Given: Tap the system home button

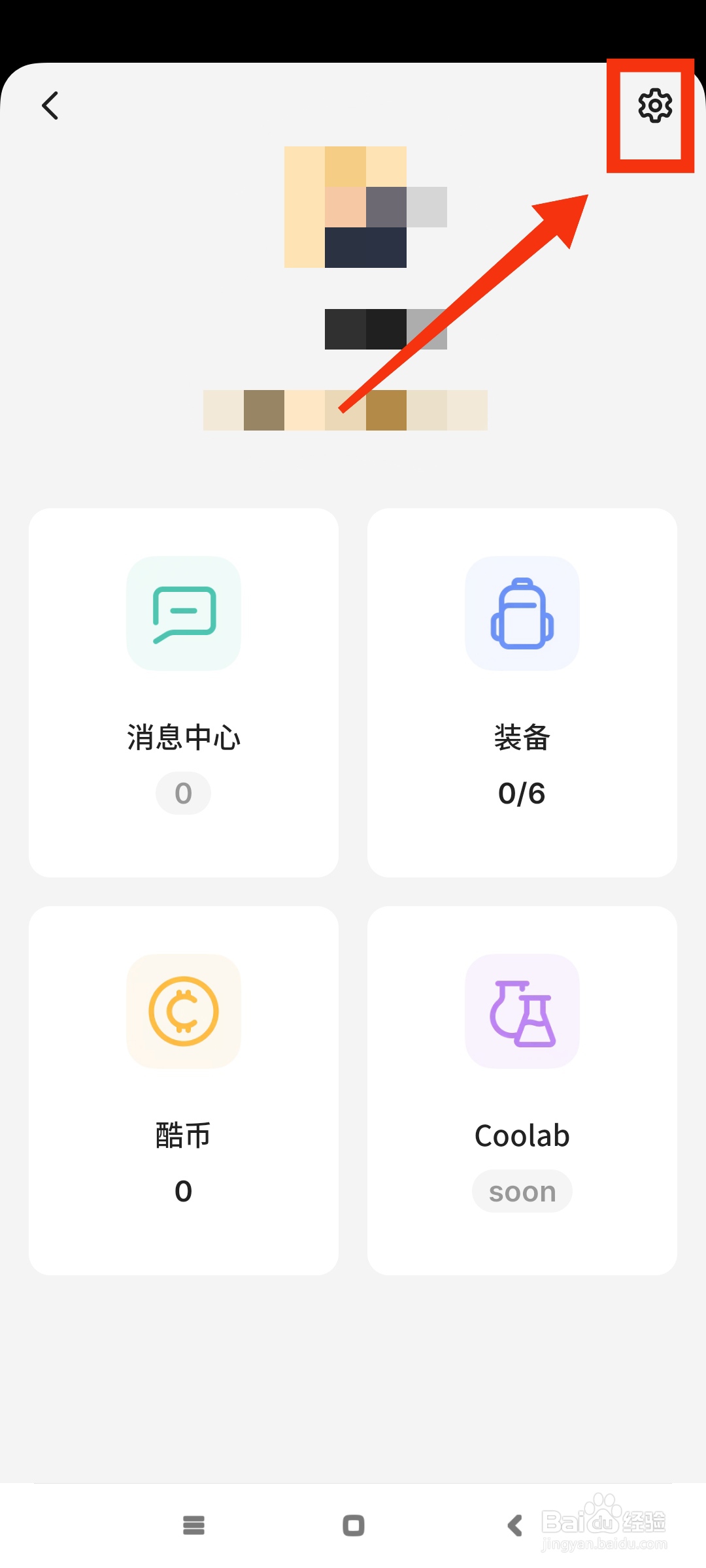Looking at the screenshot, I should [x=354, y=1526].
